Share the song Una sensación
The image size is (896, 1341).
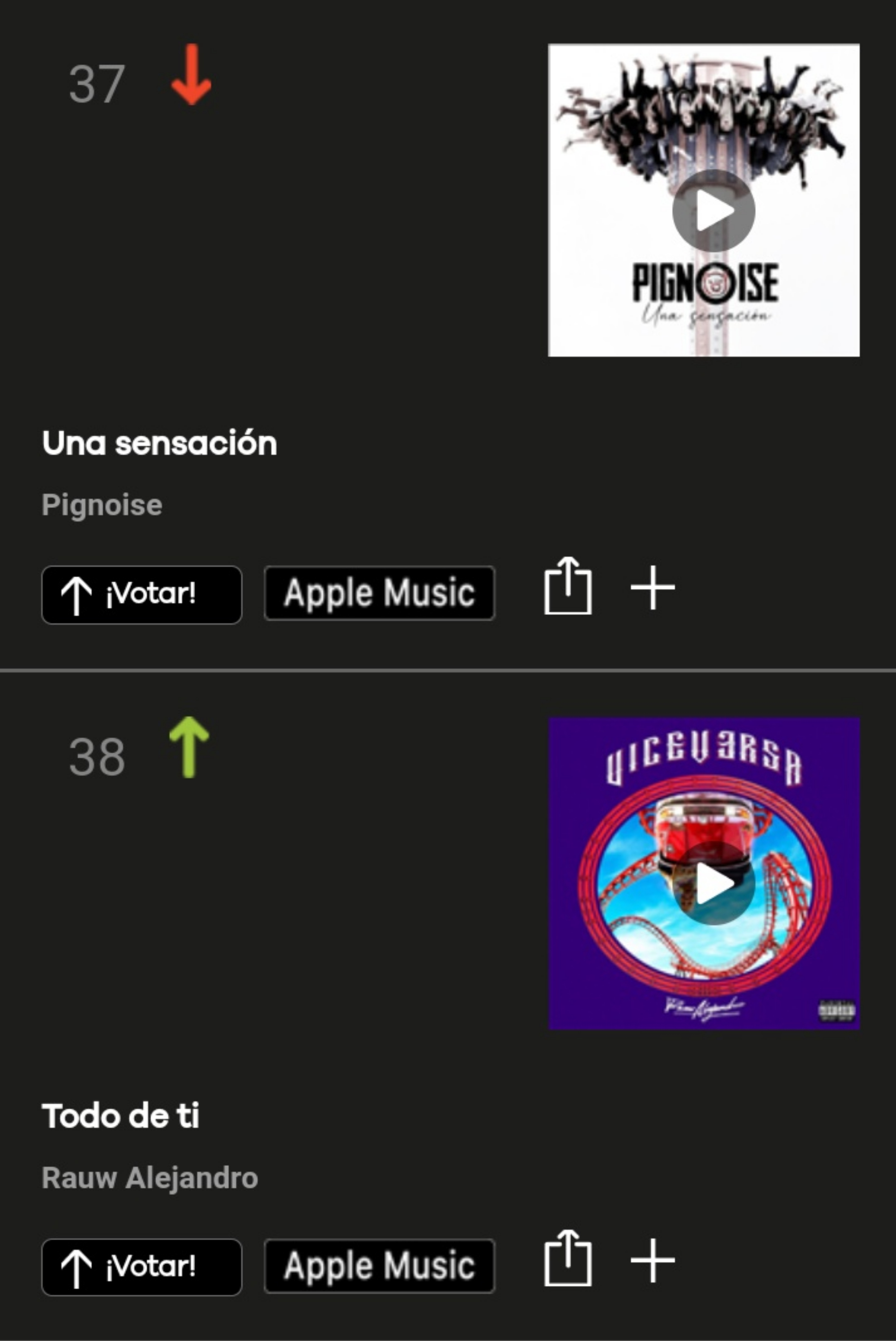click(567, 586)
